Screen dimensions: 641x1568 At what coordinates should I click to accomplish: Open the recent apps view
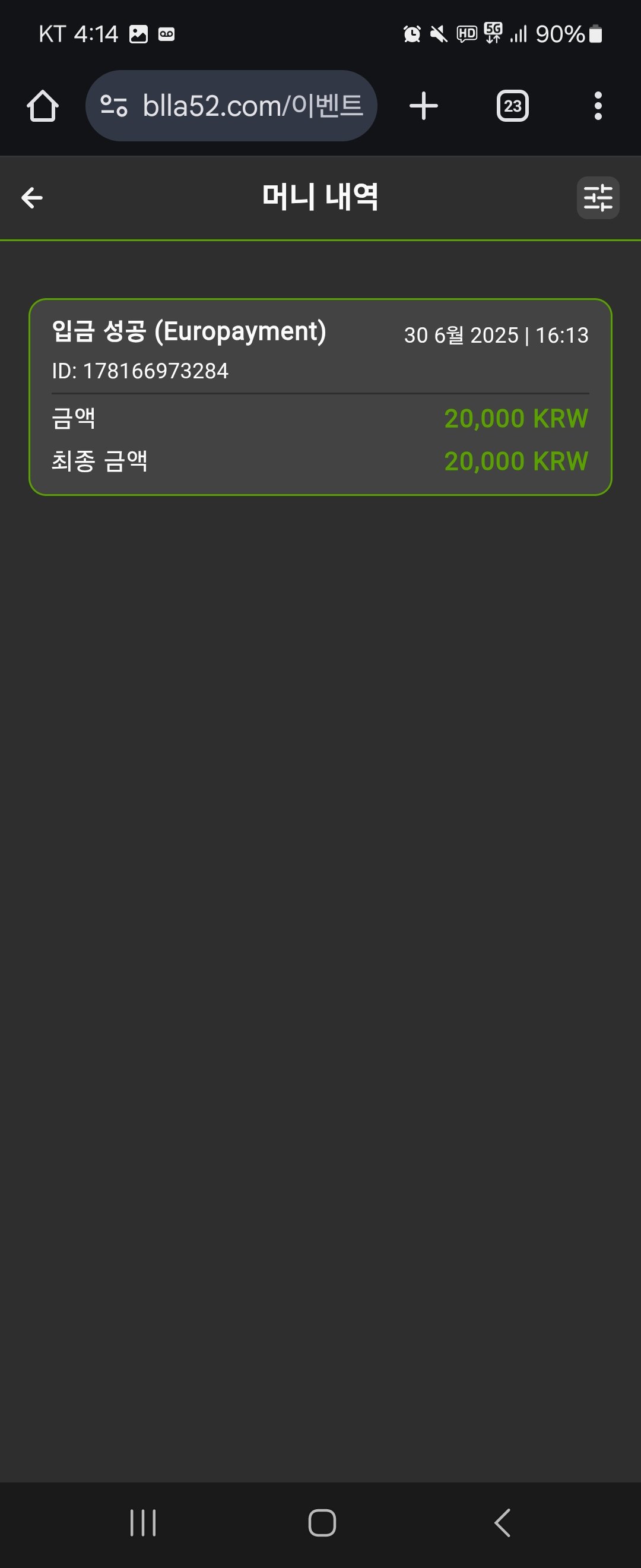[143, 1523]
